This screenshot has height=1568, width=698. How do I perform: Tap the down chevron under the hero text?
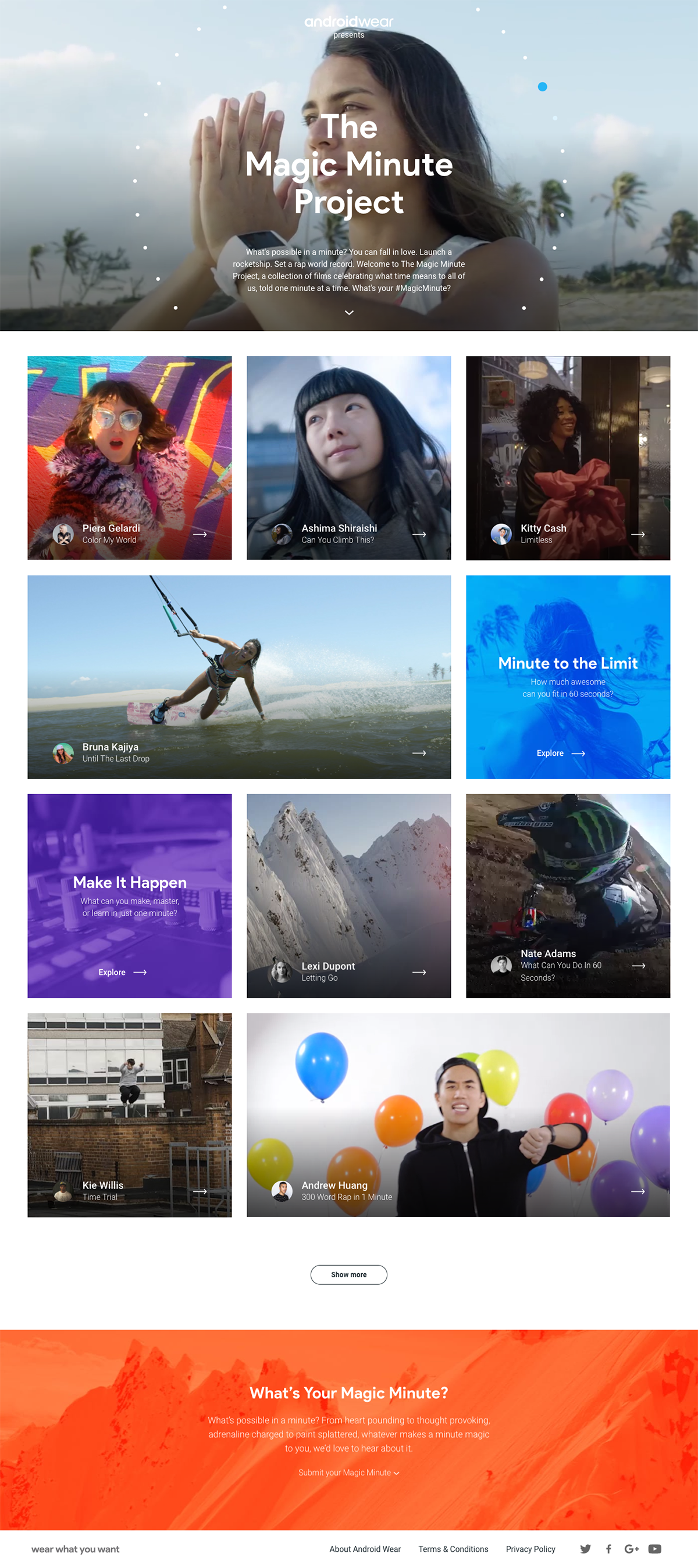[349, 312]
